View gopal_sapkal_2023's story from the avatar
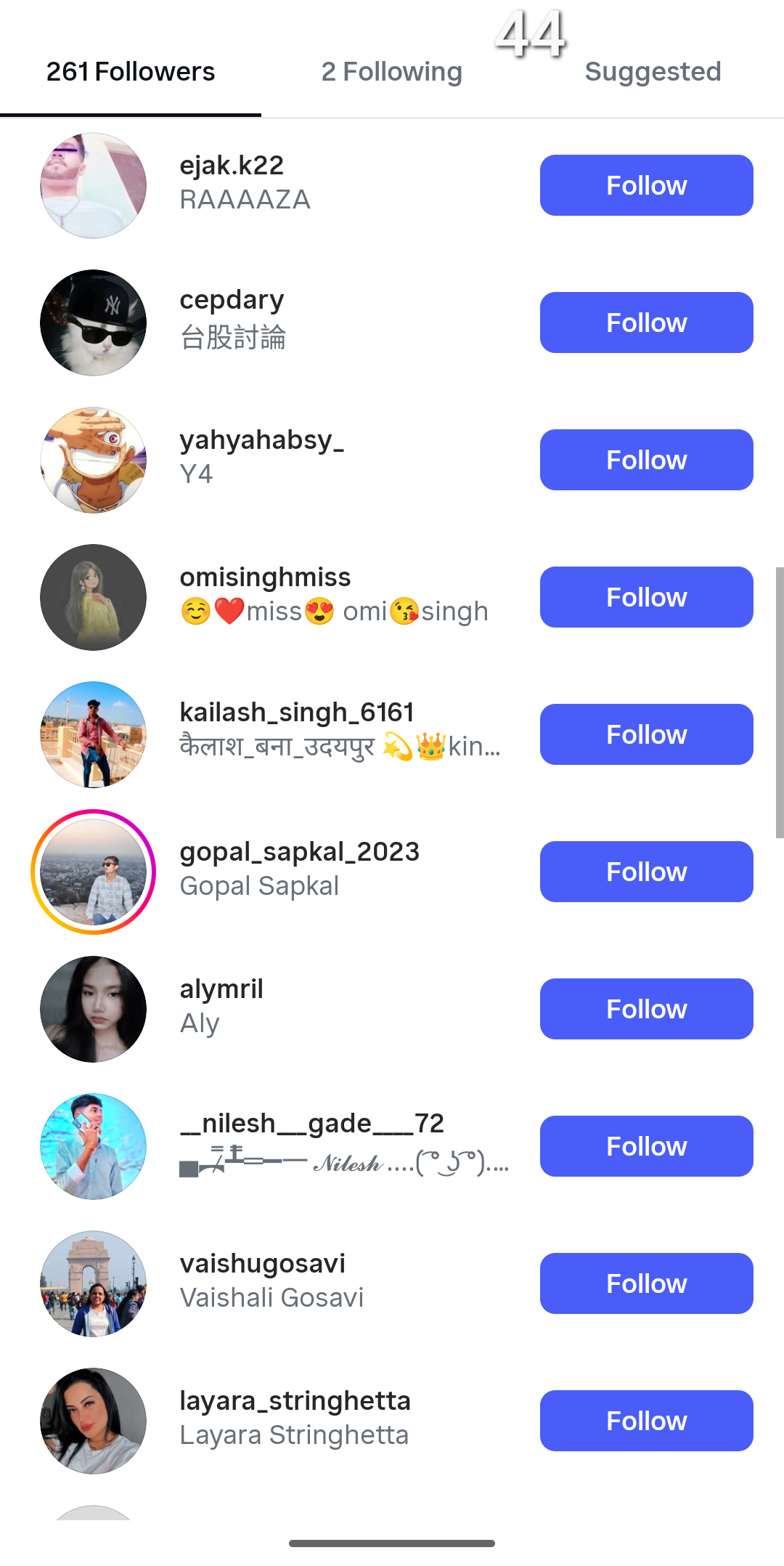This screenshot has width=784, height=1566. click(93, 872)
